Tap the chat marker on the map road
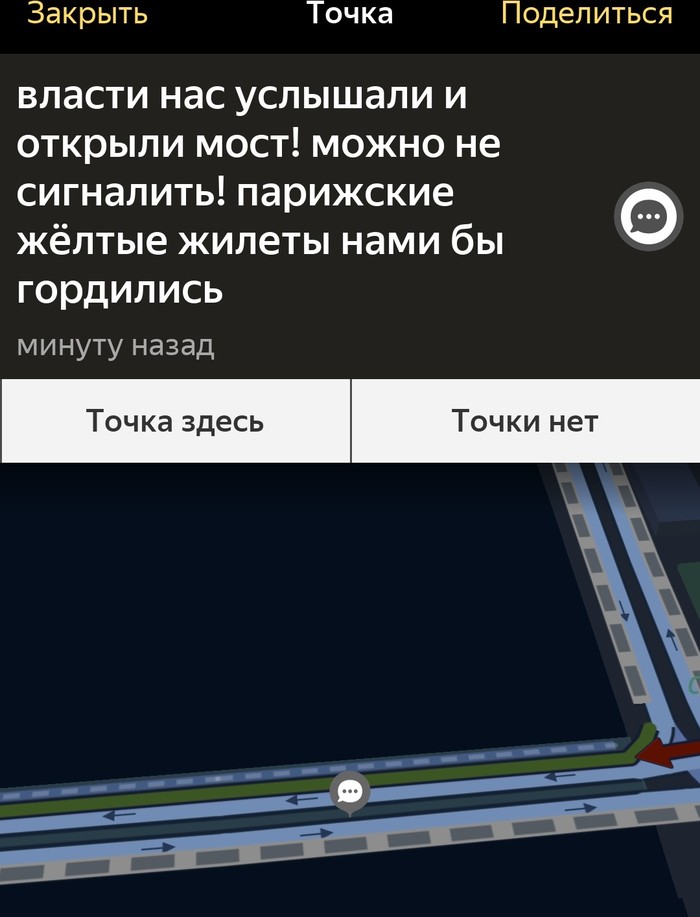 coord(350,793)
